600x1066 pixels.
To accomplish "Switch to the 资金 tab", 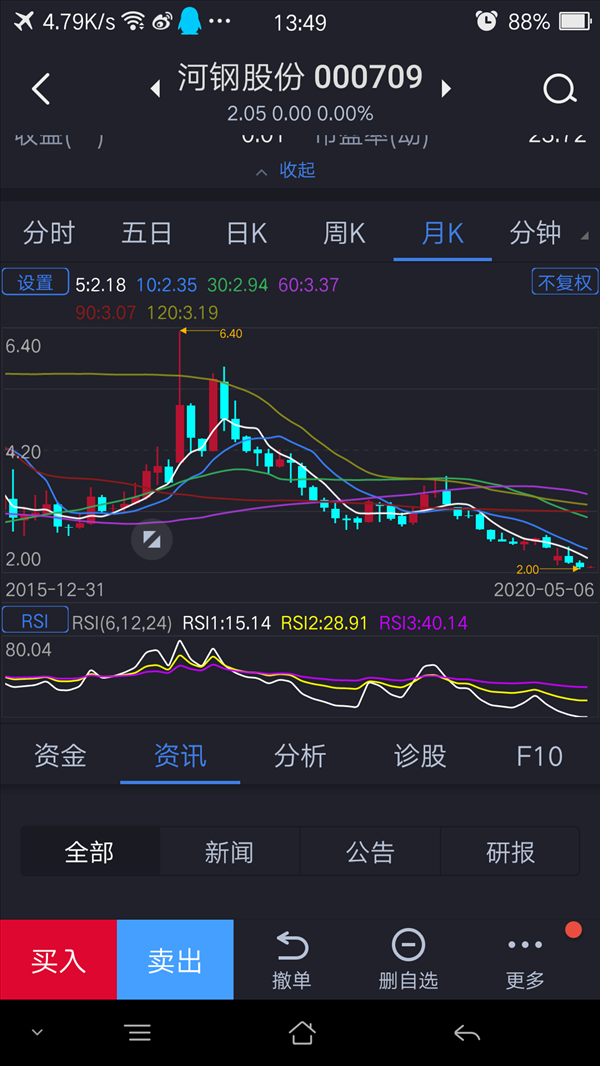I will (60, 755).
